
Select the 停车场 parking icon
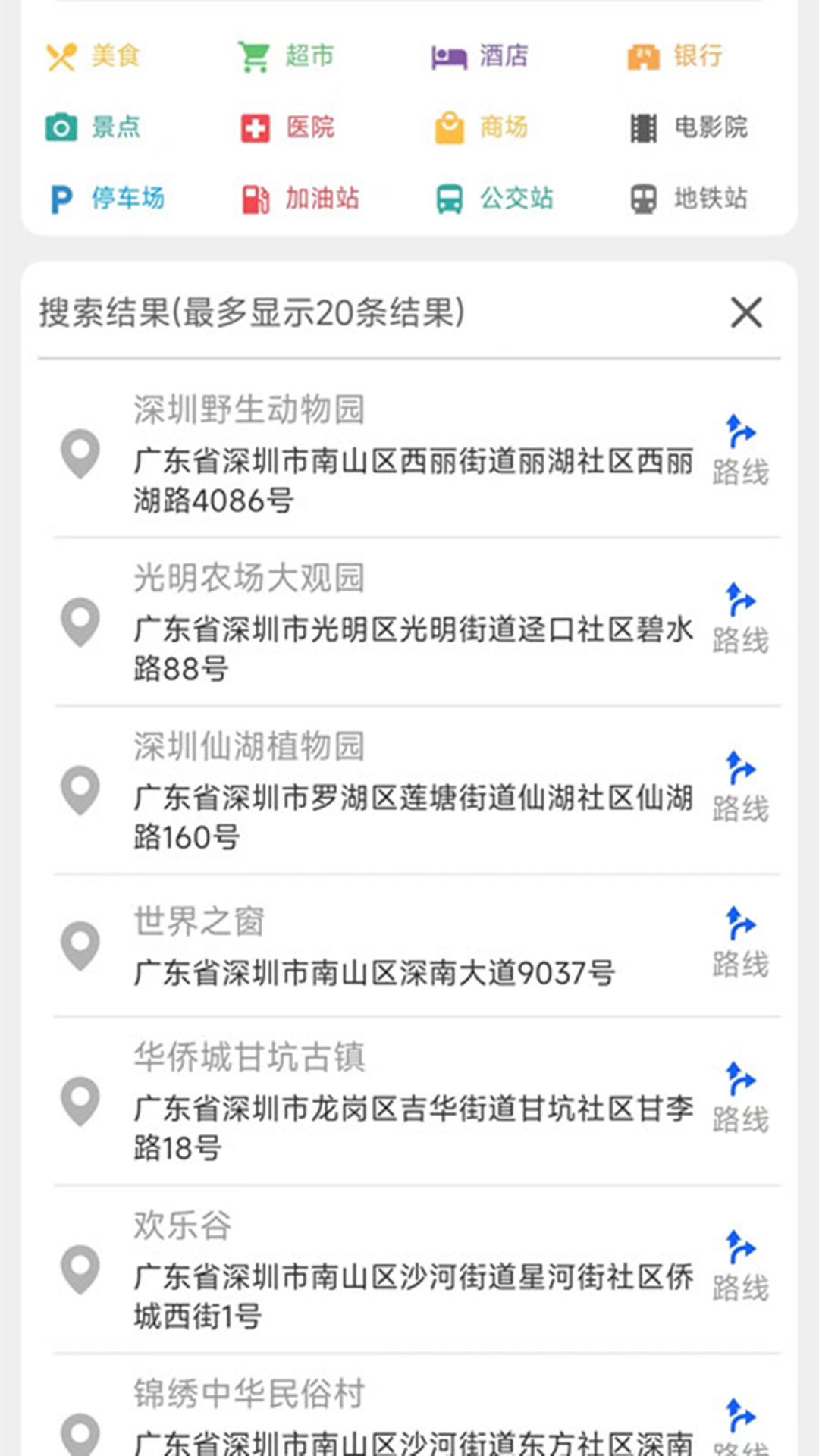[x=61, y=199]
